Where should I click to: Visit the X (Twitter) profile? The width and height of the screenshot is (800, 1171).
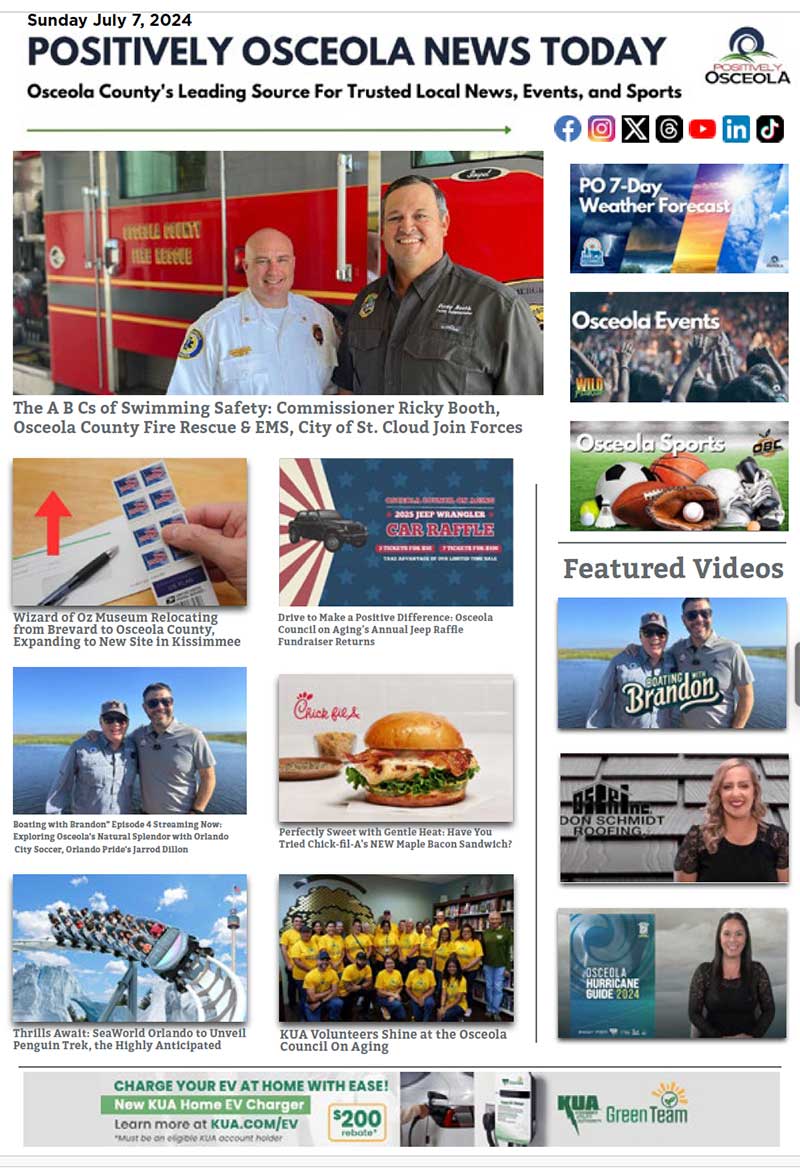pyautogui.click(x=635, y=129)
